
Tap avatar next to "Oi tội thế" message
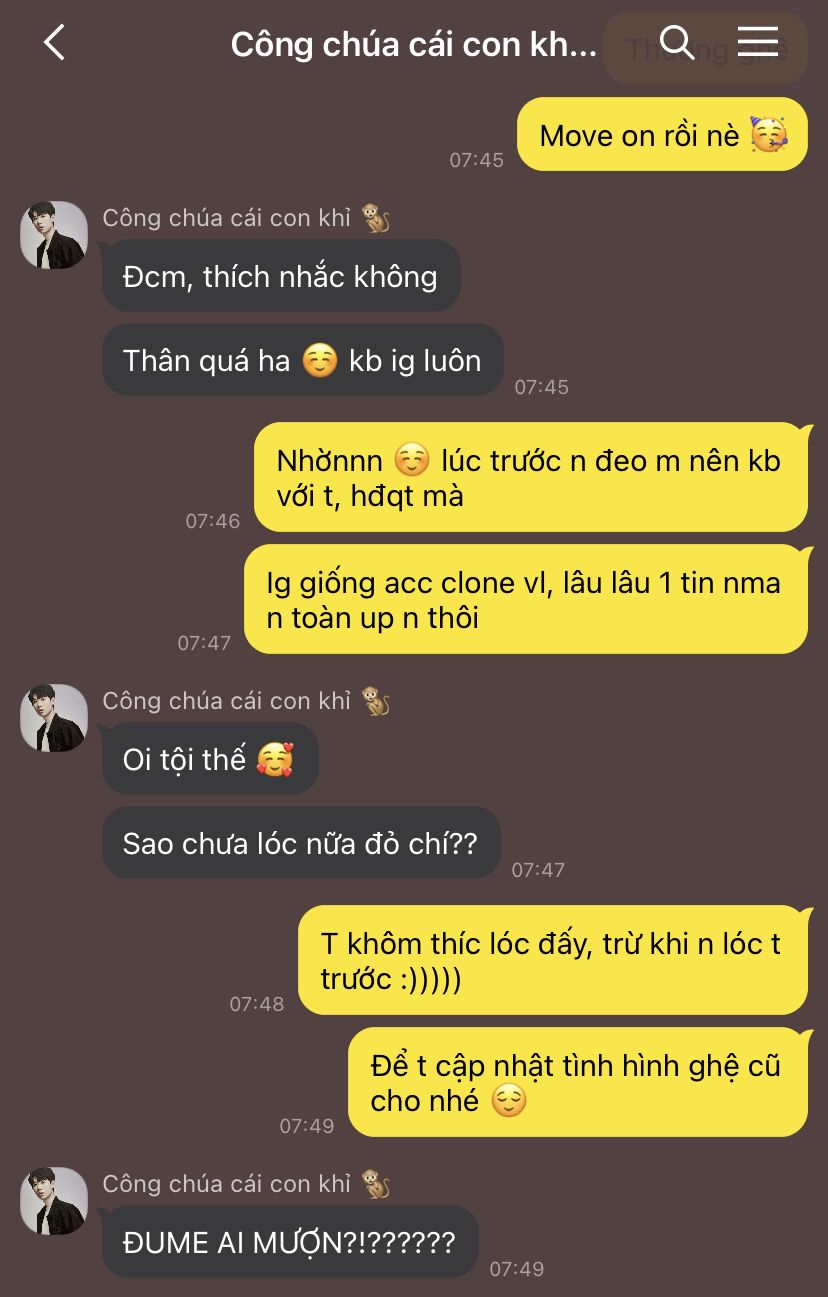point(54,718)
